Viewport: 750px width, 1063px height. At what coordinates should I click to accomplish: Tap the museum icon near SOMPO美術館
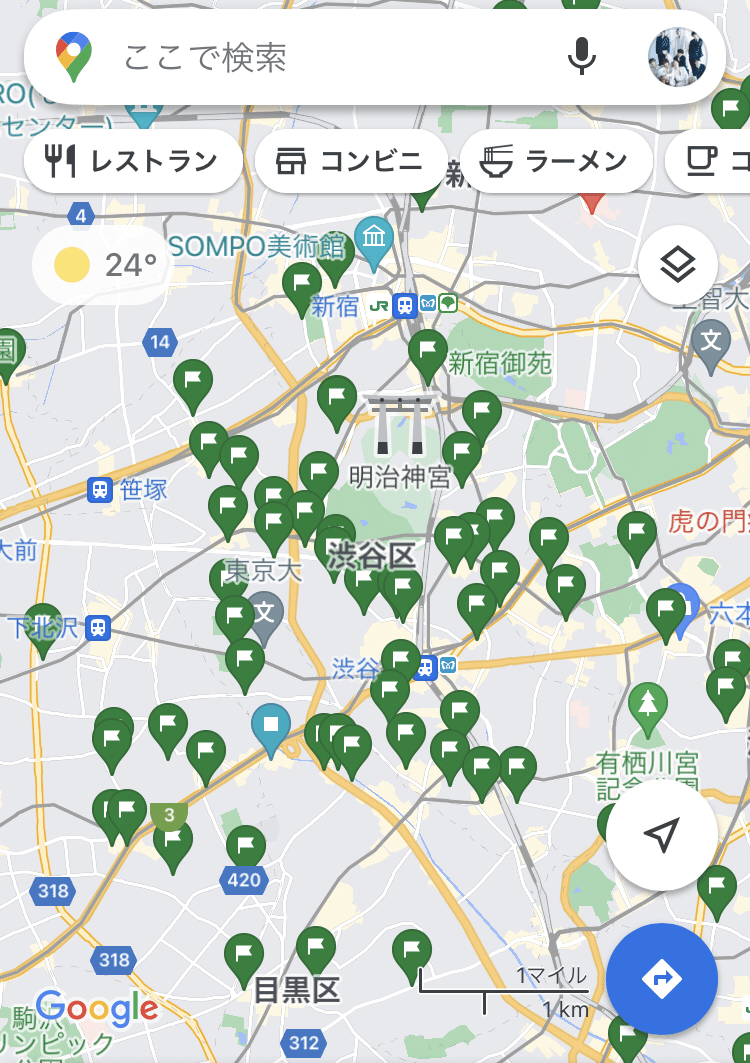pos(374,236)
